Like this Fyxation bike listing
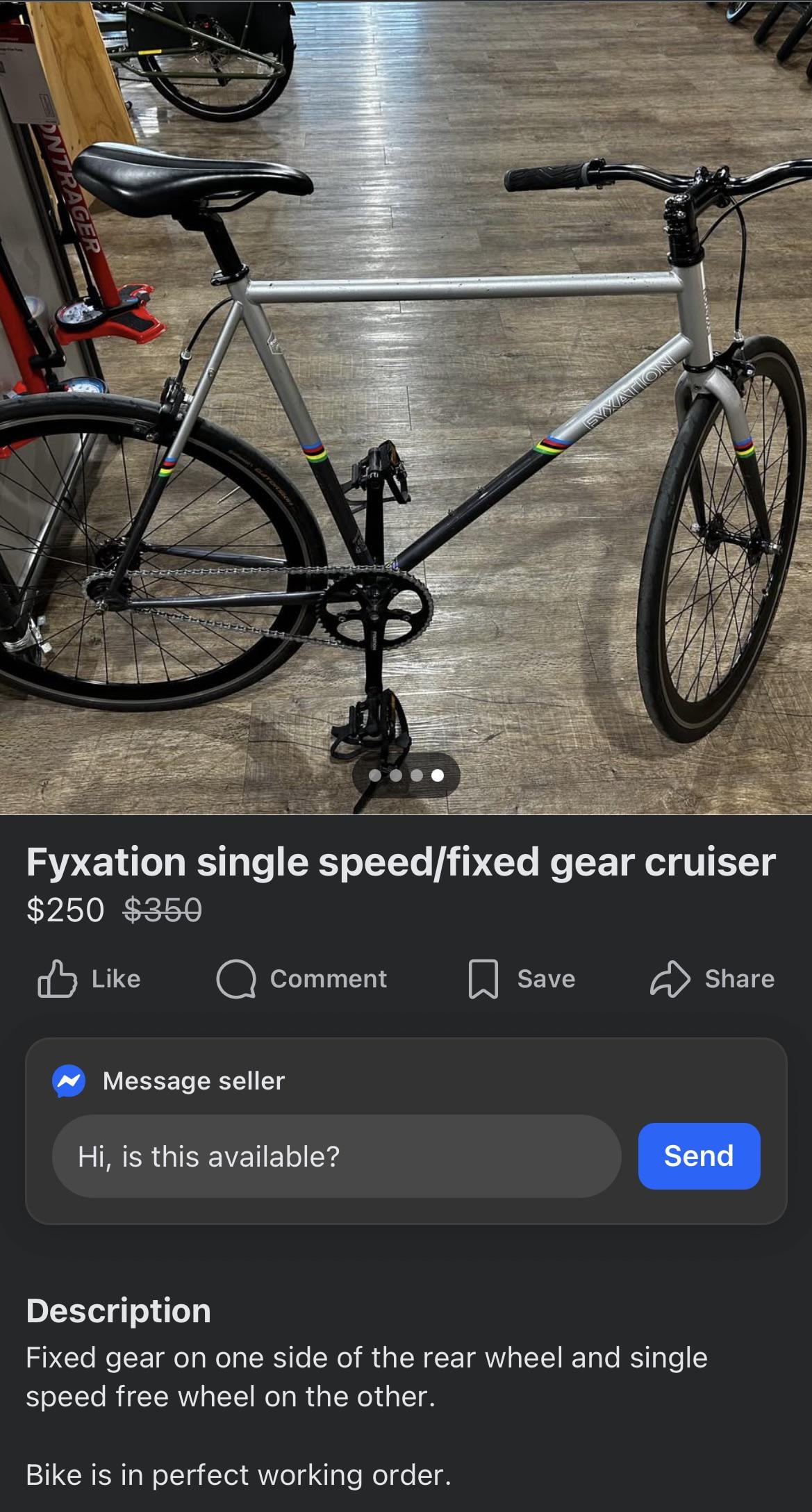812x1512 pixels. coord(89,979)
